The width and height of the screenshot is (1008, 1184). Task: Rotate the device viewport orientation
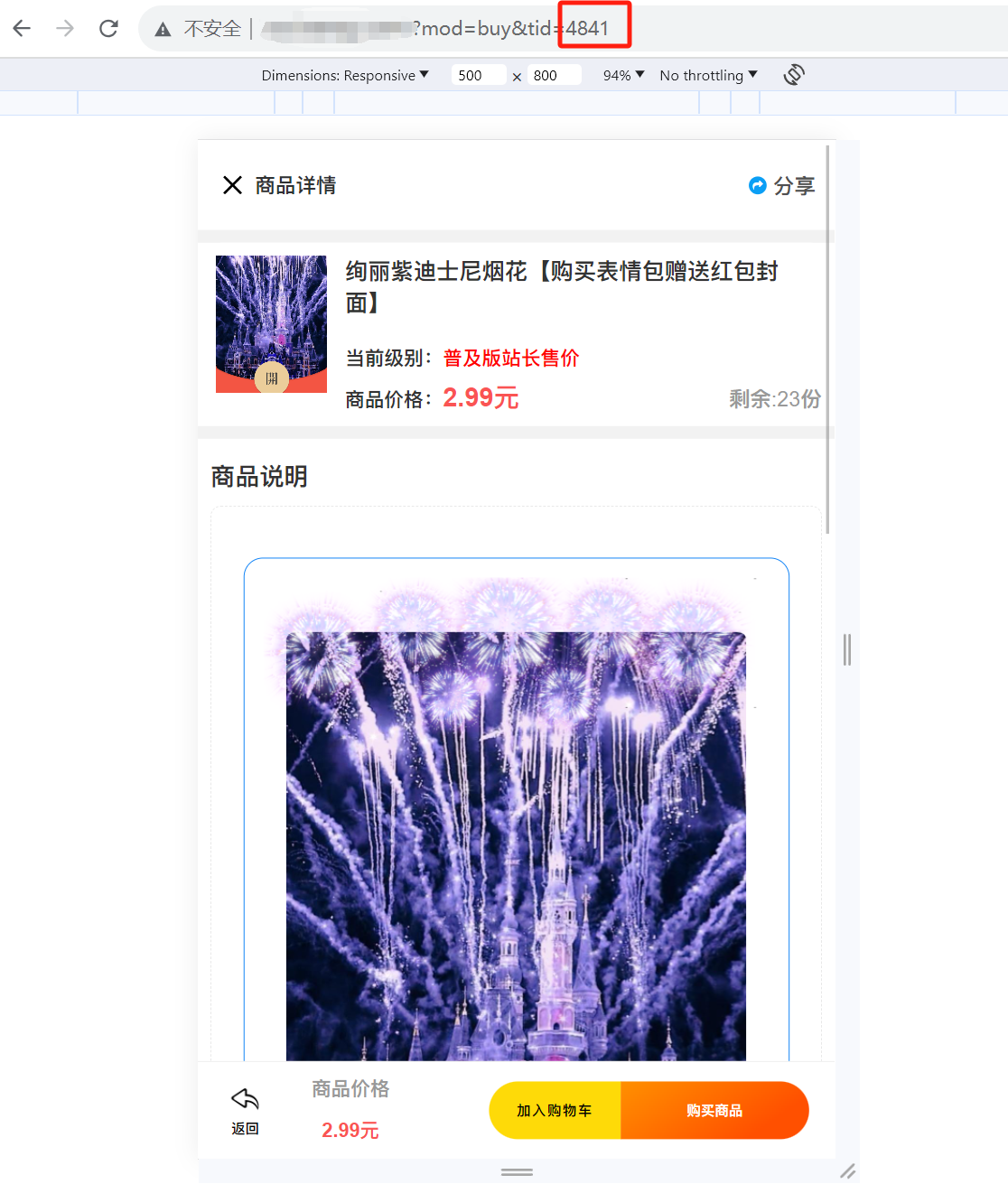(x=794, y=75)
